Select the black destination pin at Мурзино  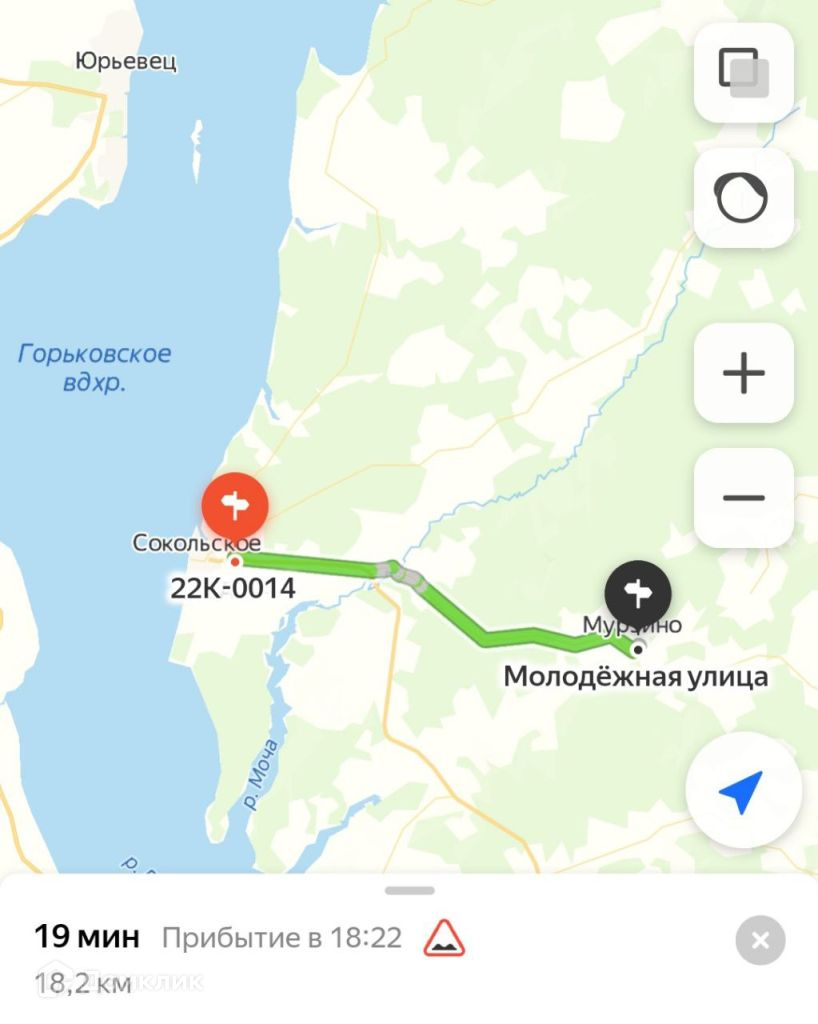click(x=638, y=593)
